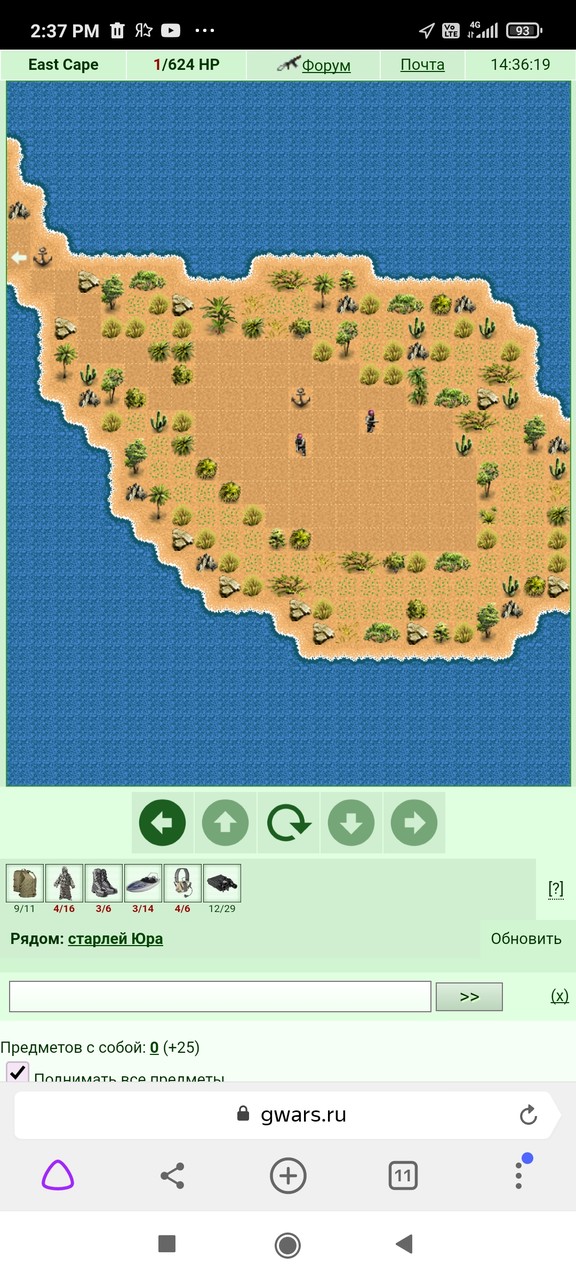Toggle the Поднимать все предметы checkbox

(18, 1073)
